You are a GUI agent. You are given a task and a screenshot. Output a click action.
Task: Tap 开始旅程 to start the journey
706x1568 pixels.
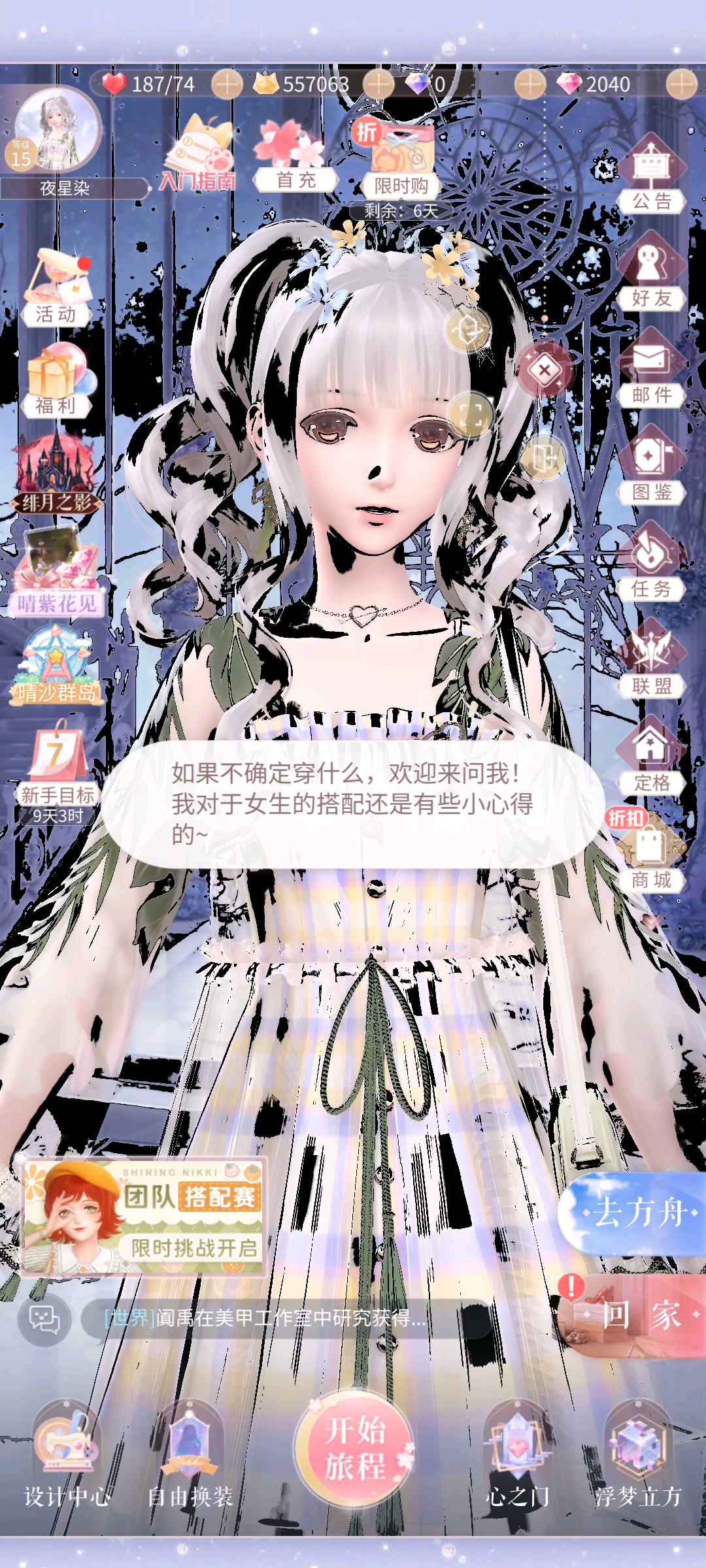(354, 1448)
